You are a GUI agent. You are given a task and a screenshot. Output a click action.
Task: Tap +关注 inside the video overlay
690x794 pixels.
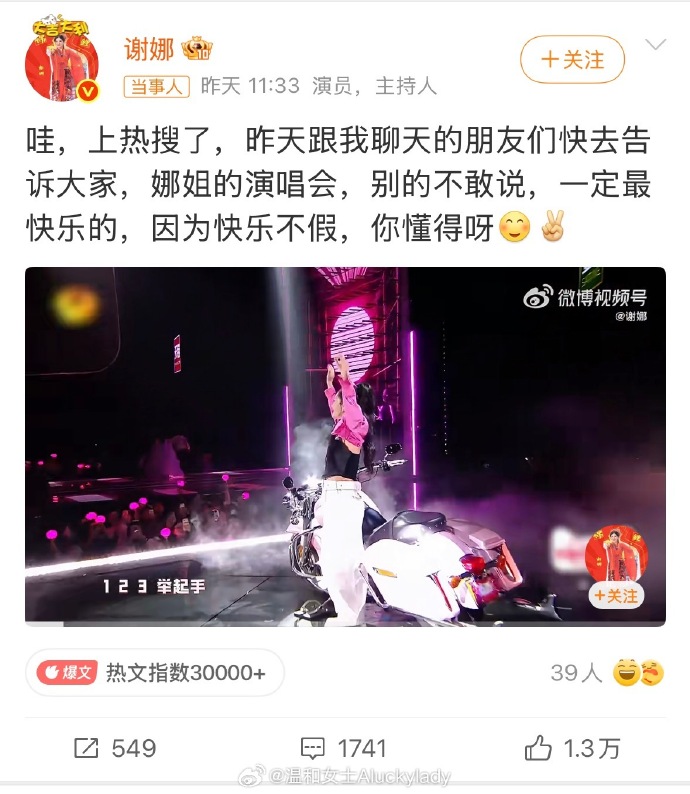click(616, 596)
